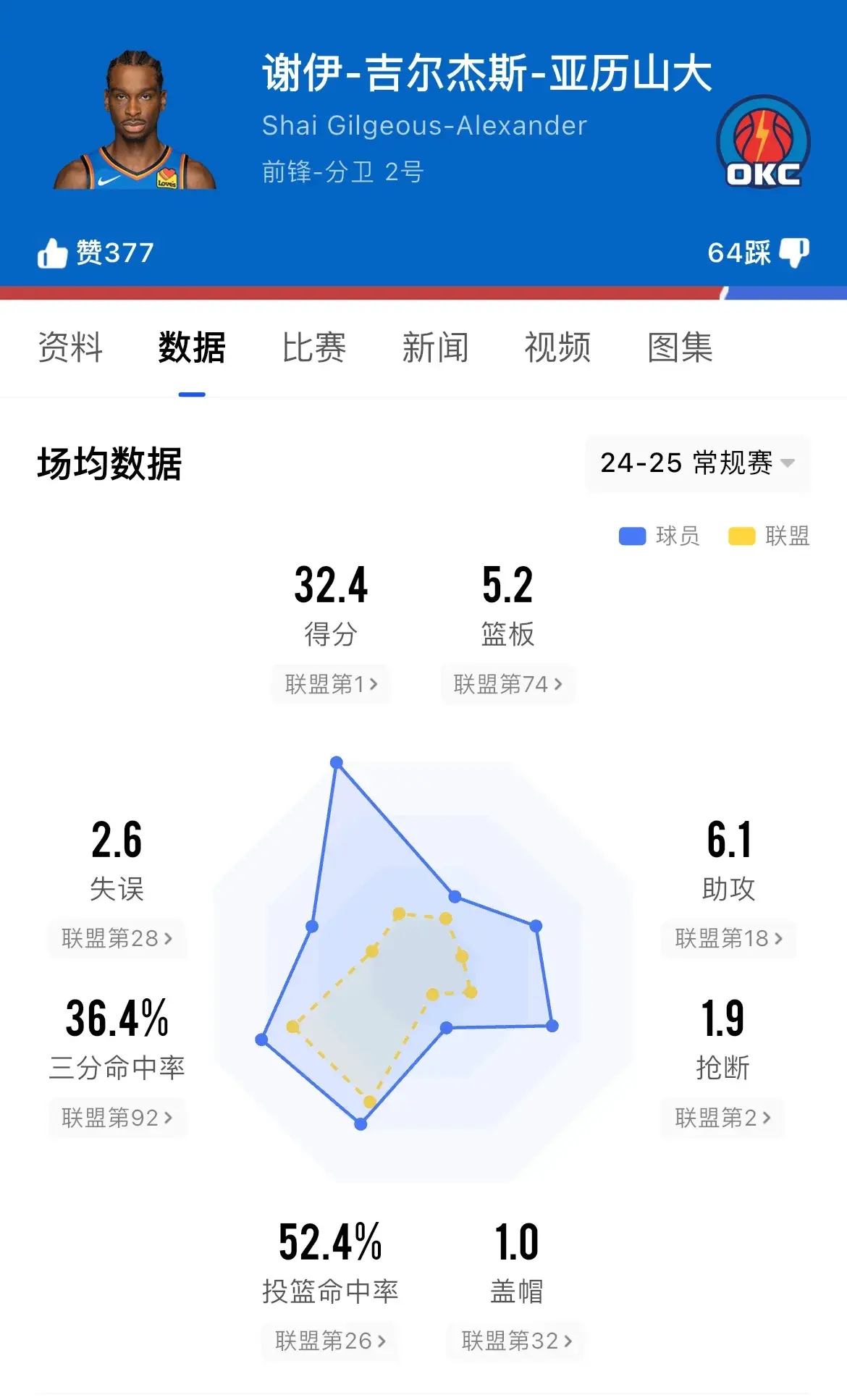This screenshot has height=1400, width=847.
Task: Select the 数据 tab
Action: pos(192,347)
